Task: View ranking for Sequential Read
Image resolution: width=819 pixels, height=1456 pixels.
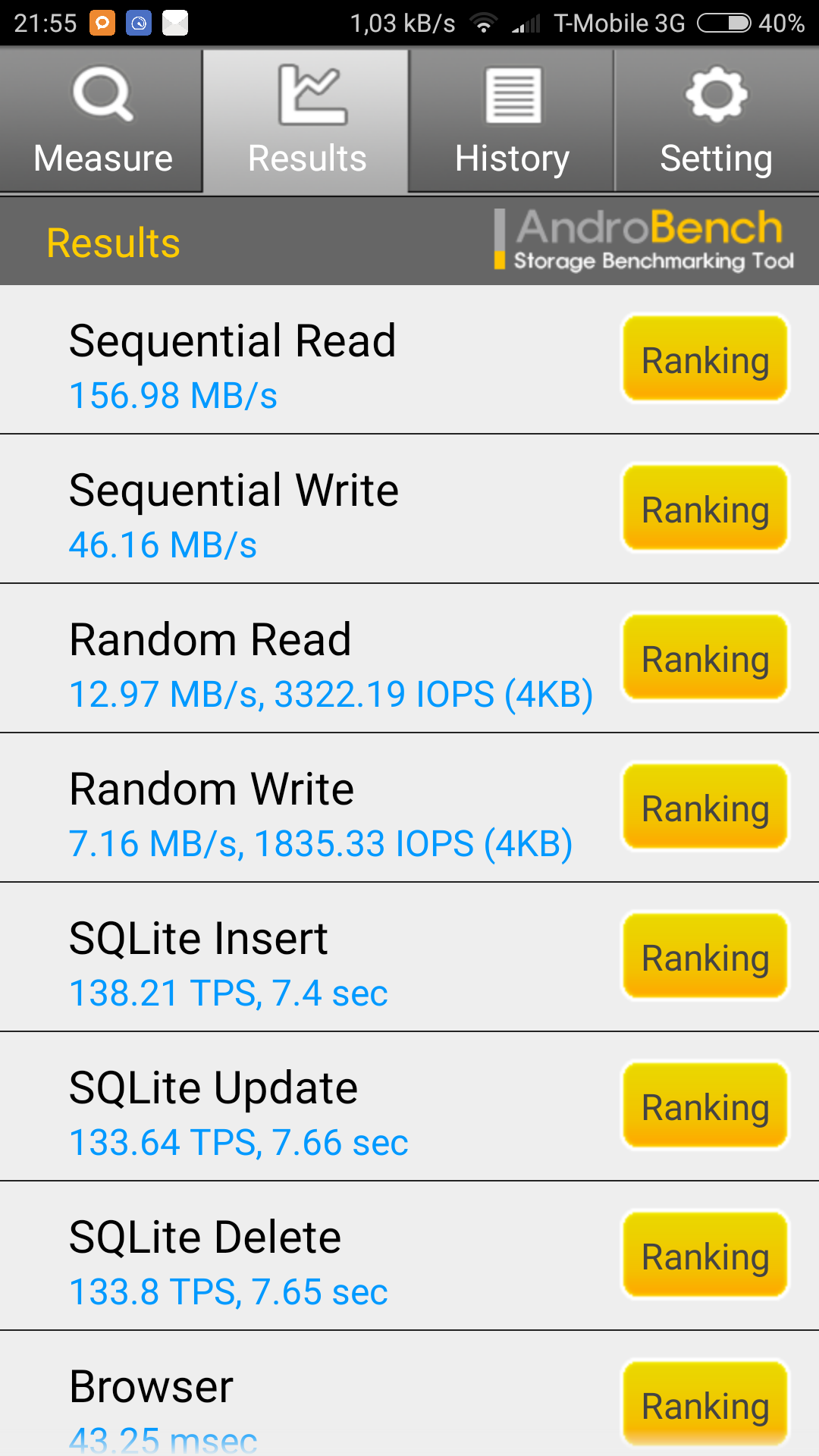Action: [705, 359]
